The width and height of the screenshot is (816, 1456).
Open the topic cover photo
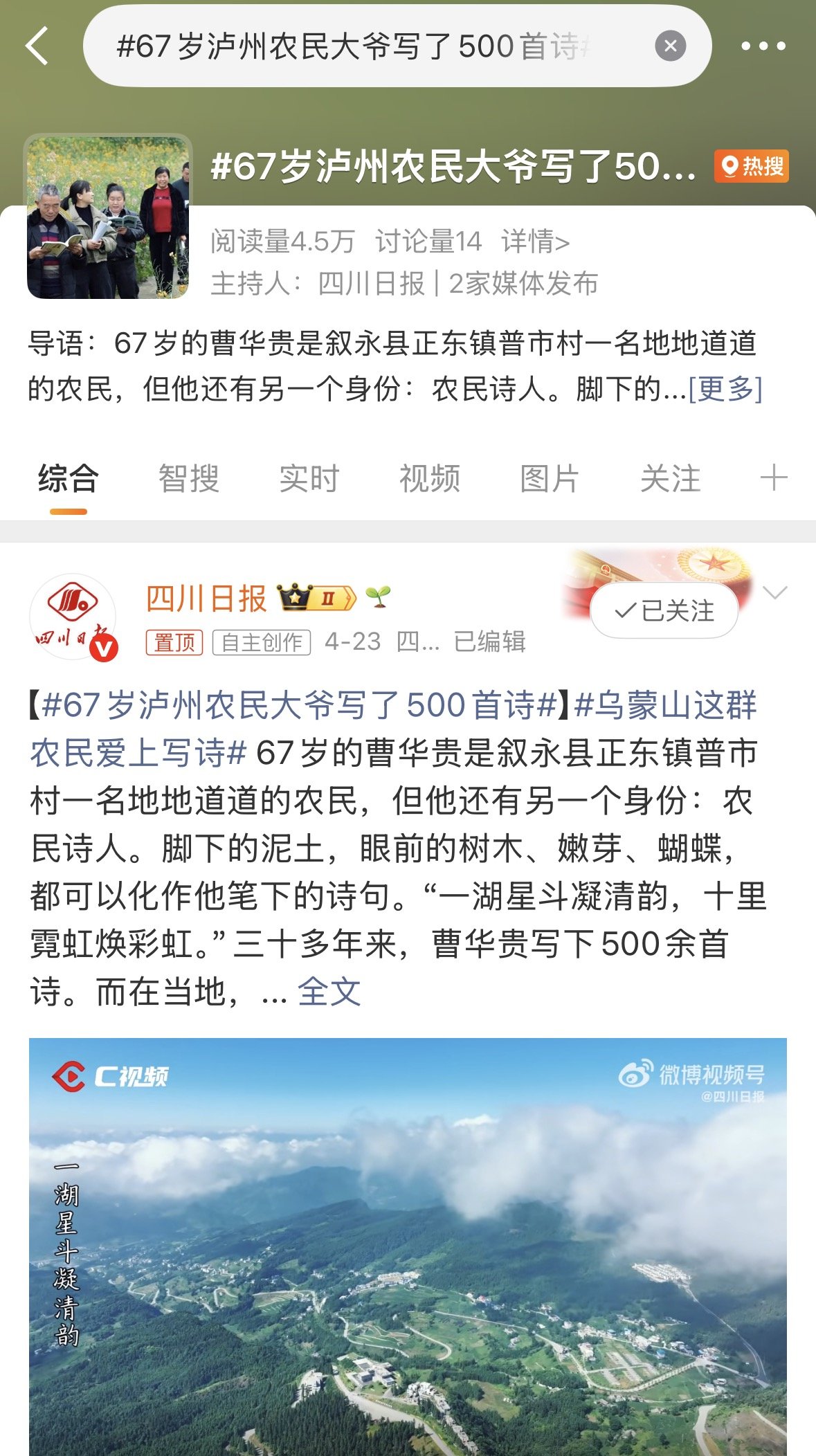(x=108, y=217)
